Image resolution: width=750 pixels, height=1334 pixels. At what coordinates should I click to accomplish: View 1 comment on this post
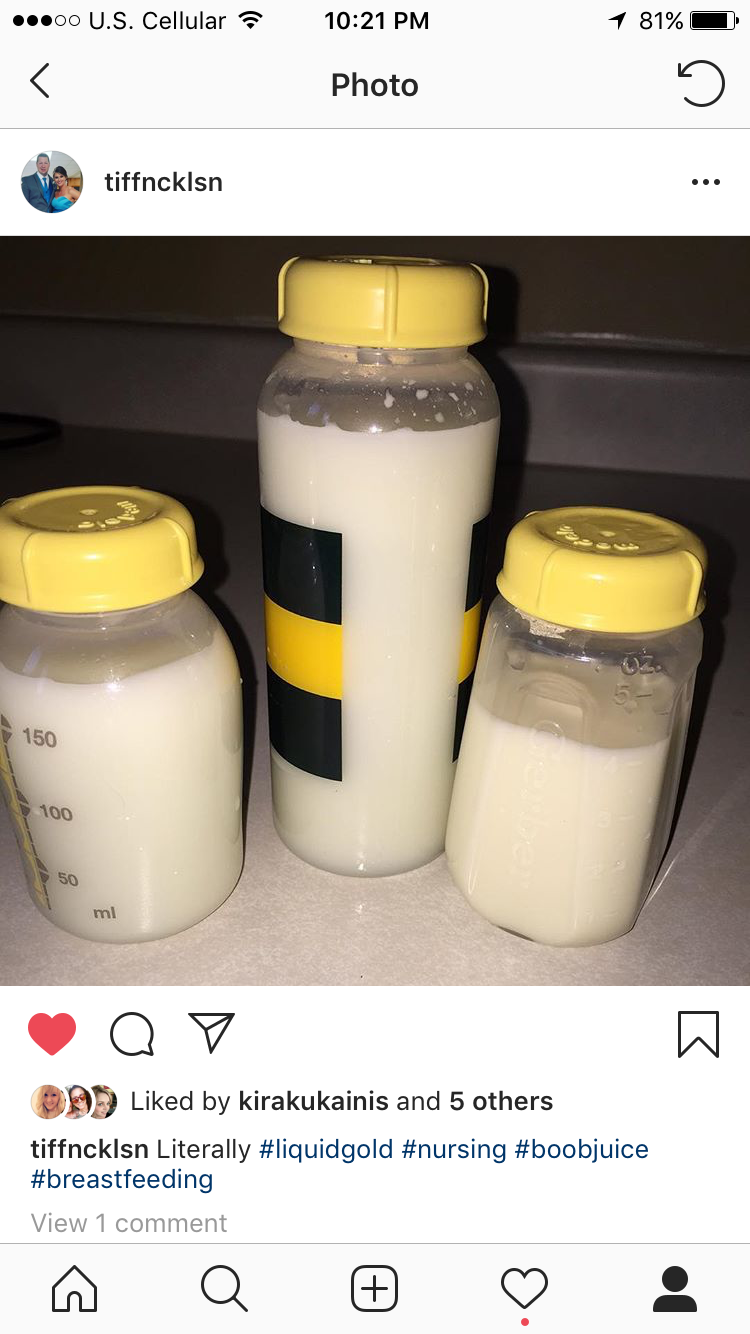(x=129, y=1222)
